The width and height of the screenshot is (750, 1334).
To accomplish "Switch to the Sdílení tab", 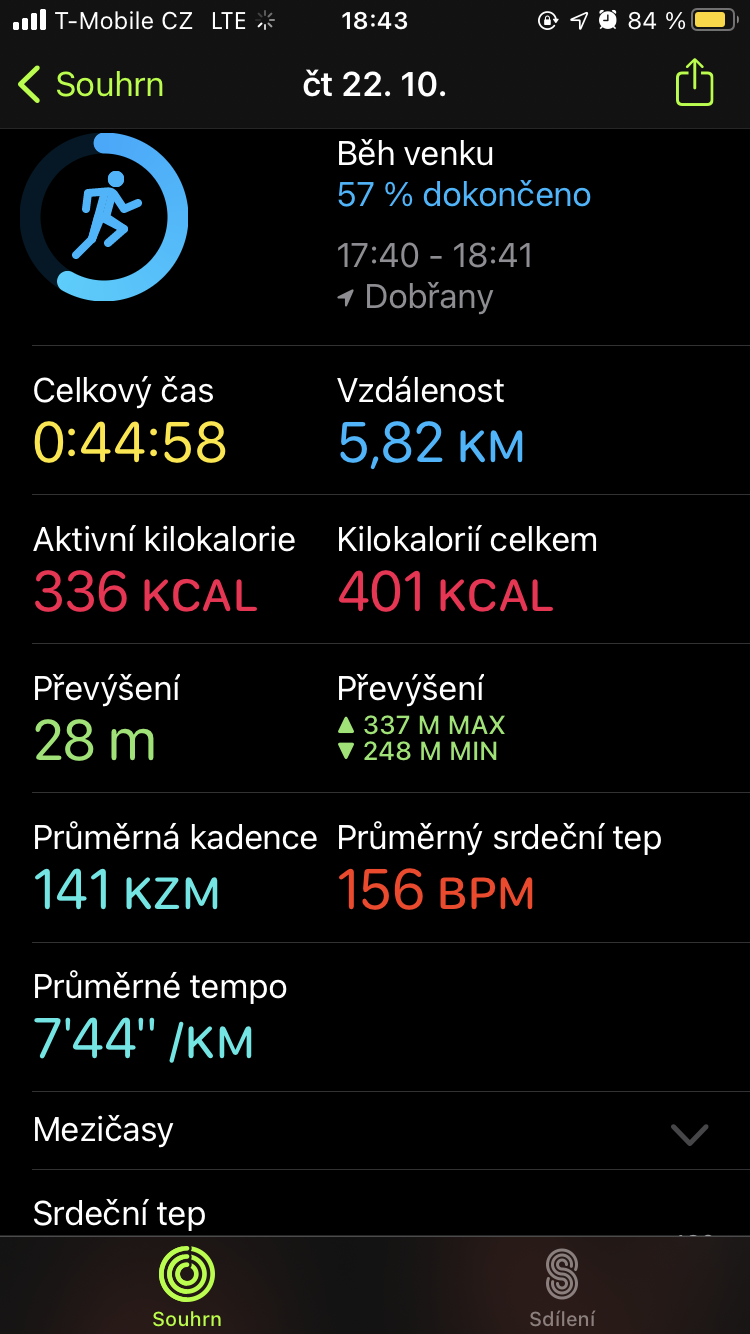I will pyautogui.click(x=562, y=1286).
